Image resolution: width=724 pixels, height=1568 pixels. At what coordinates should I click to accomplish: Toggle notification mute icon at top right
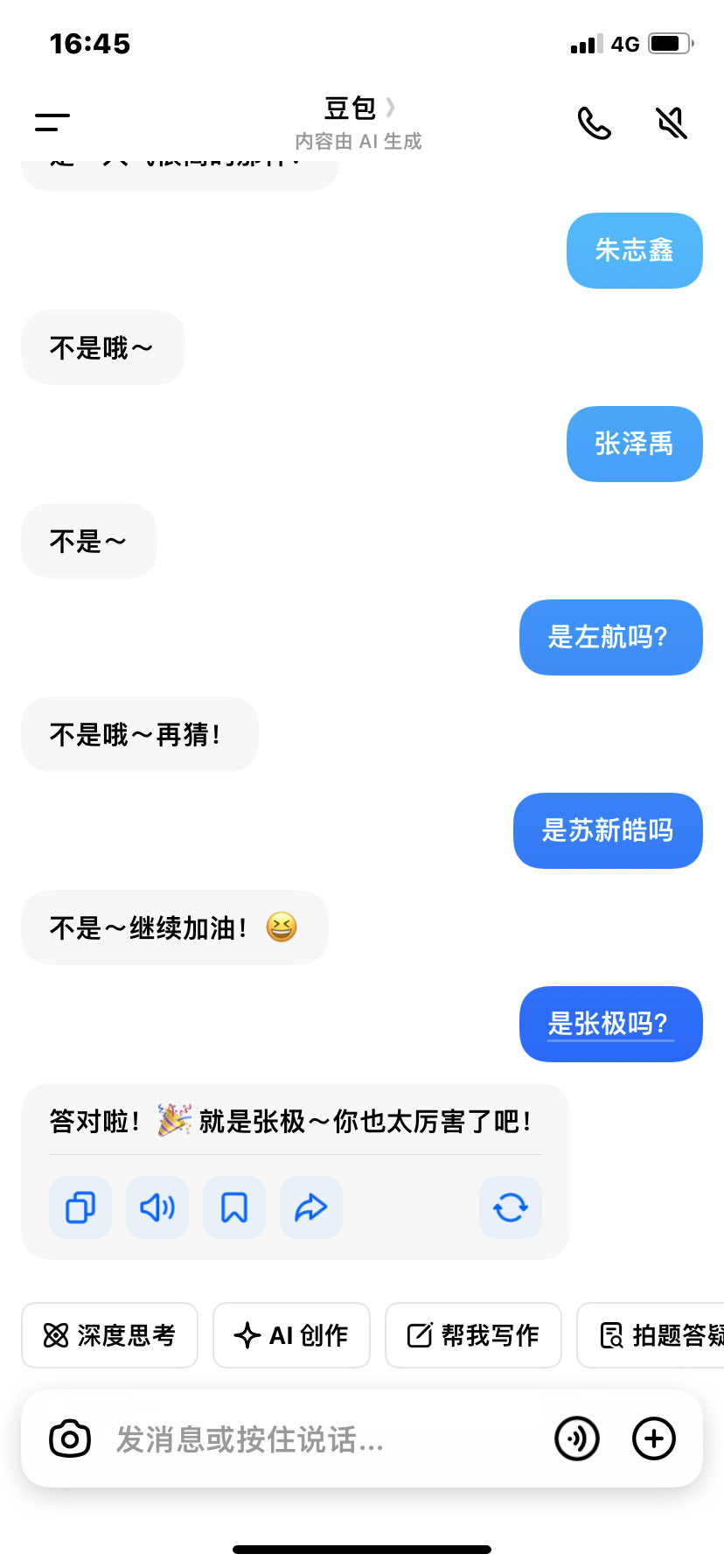coord(670,123)
